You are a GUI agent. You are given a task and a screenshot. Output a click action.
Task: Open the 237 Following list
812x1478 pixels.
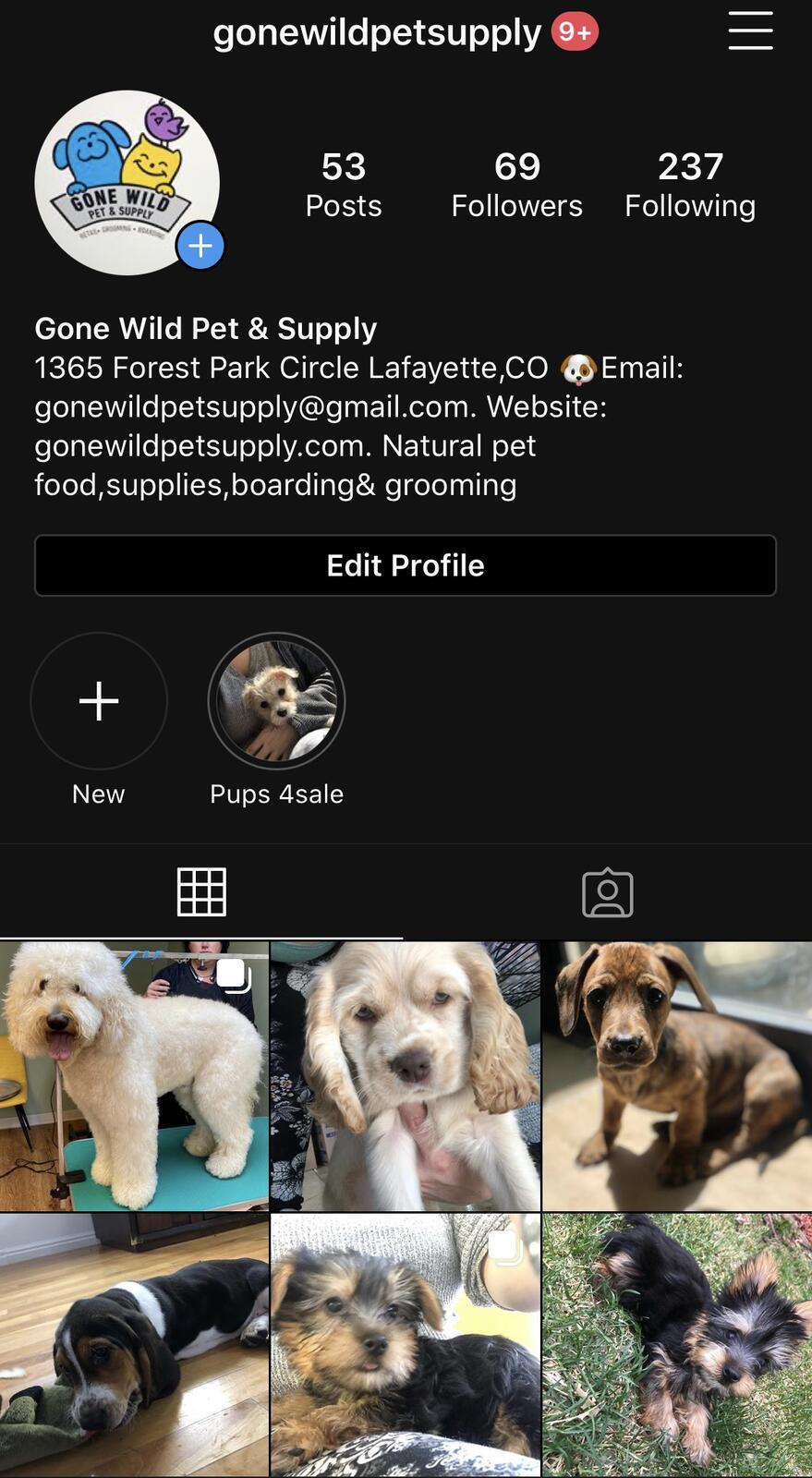(690, 185)
